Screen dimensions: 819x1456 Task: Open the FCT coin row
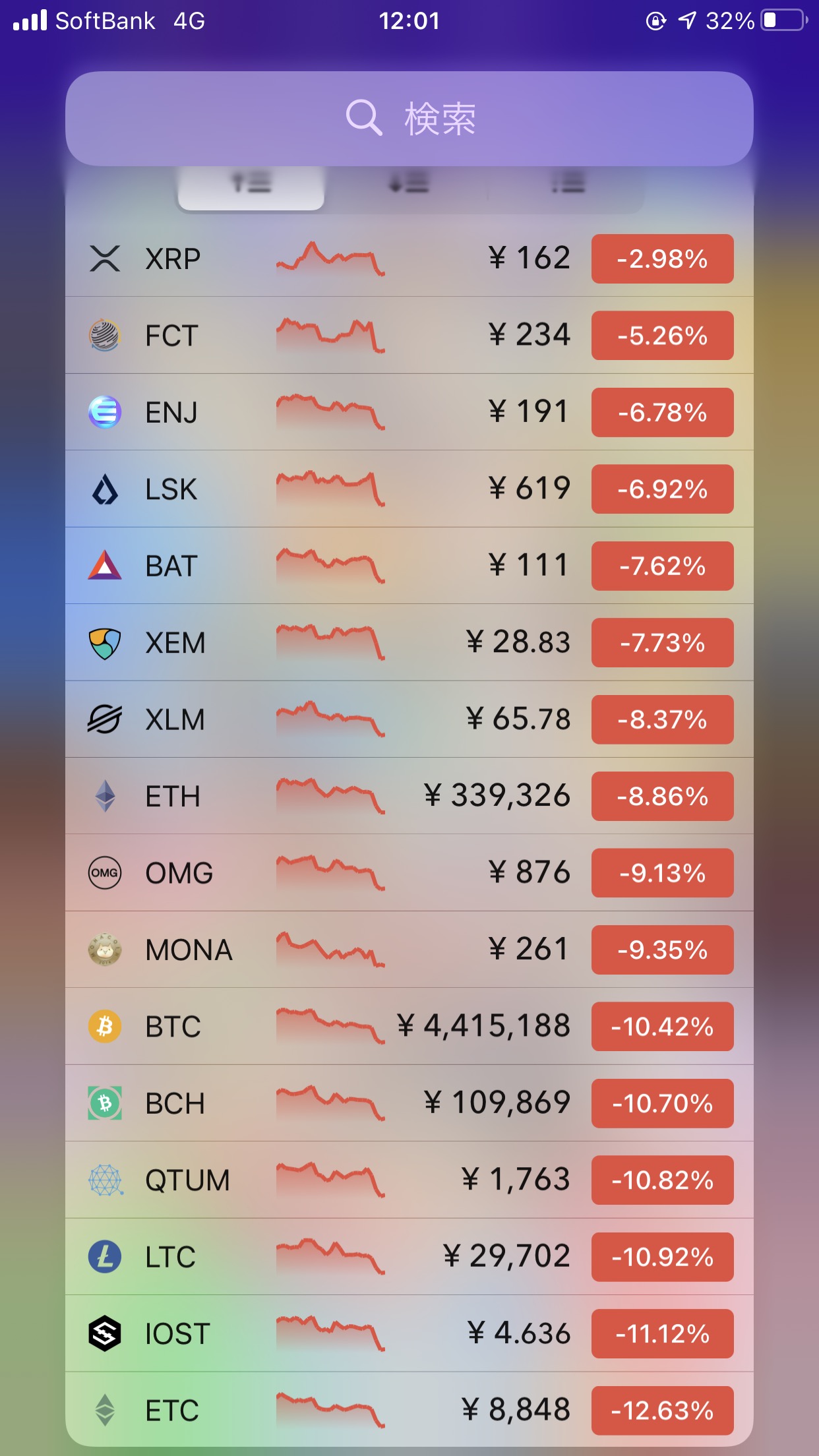tap(409, 335)
